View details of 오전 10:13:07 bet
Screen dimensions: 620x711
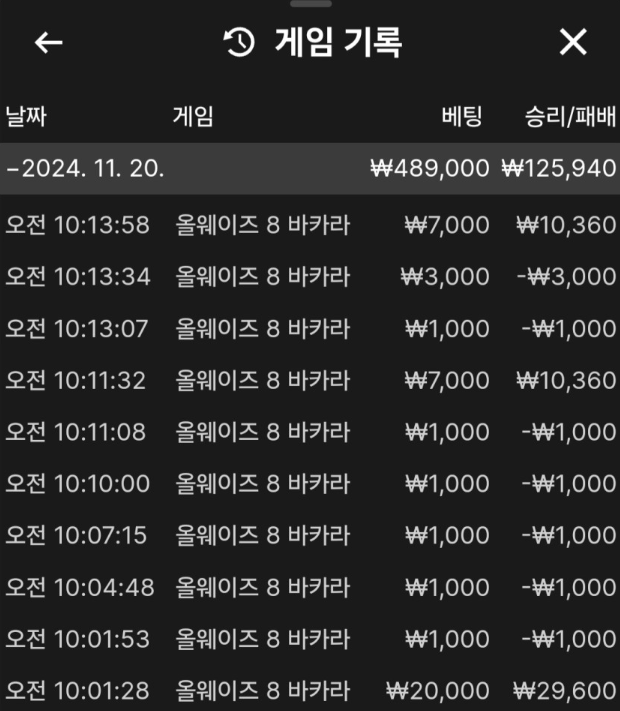click(x=310, y=329)
